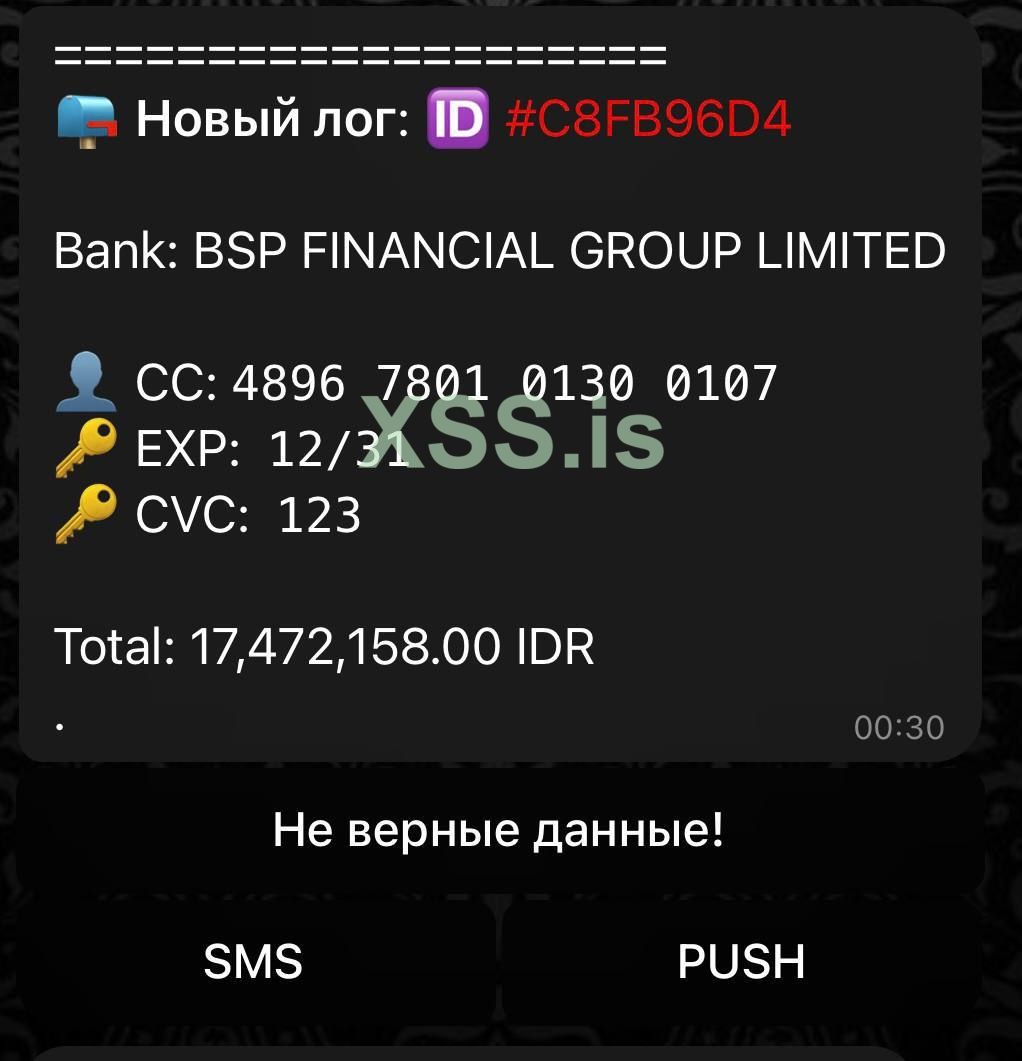Select the SMS inline button
This screenshot has height=1061, width=1022.
[x=253, y=961]
